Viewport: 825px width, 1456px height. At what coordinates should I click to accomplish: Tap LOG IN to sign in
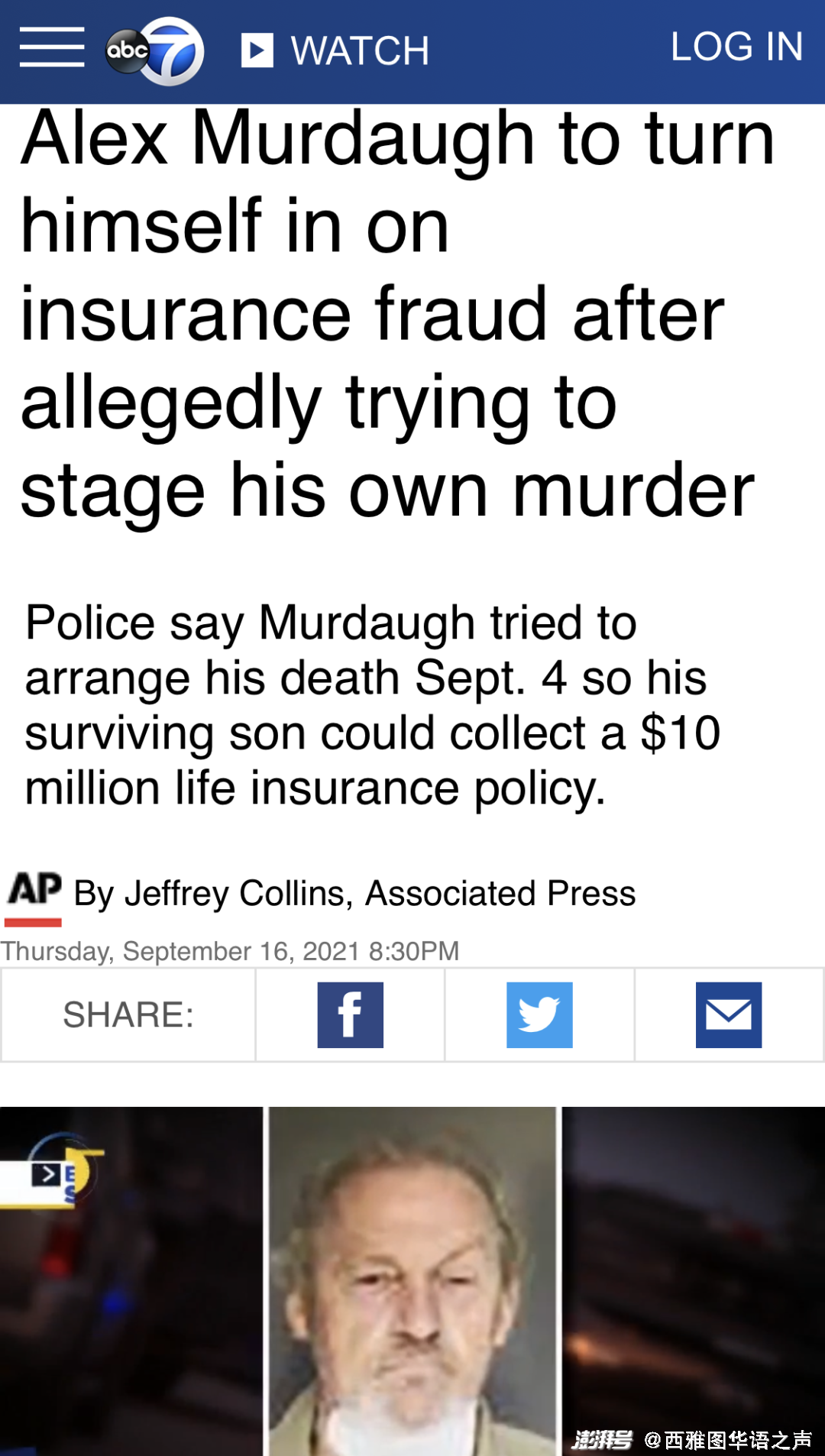(736, 47)
